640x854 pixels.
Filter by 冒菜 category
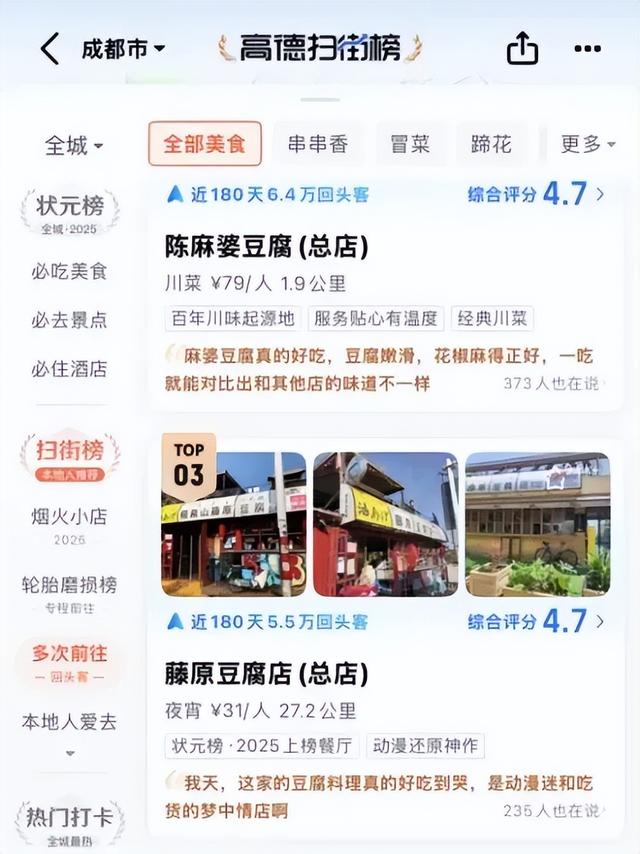(410, 144)
